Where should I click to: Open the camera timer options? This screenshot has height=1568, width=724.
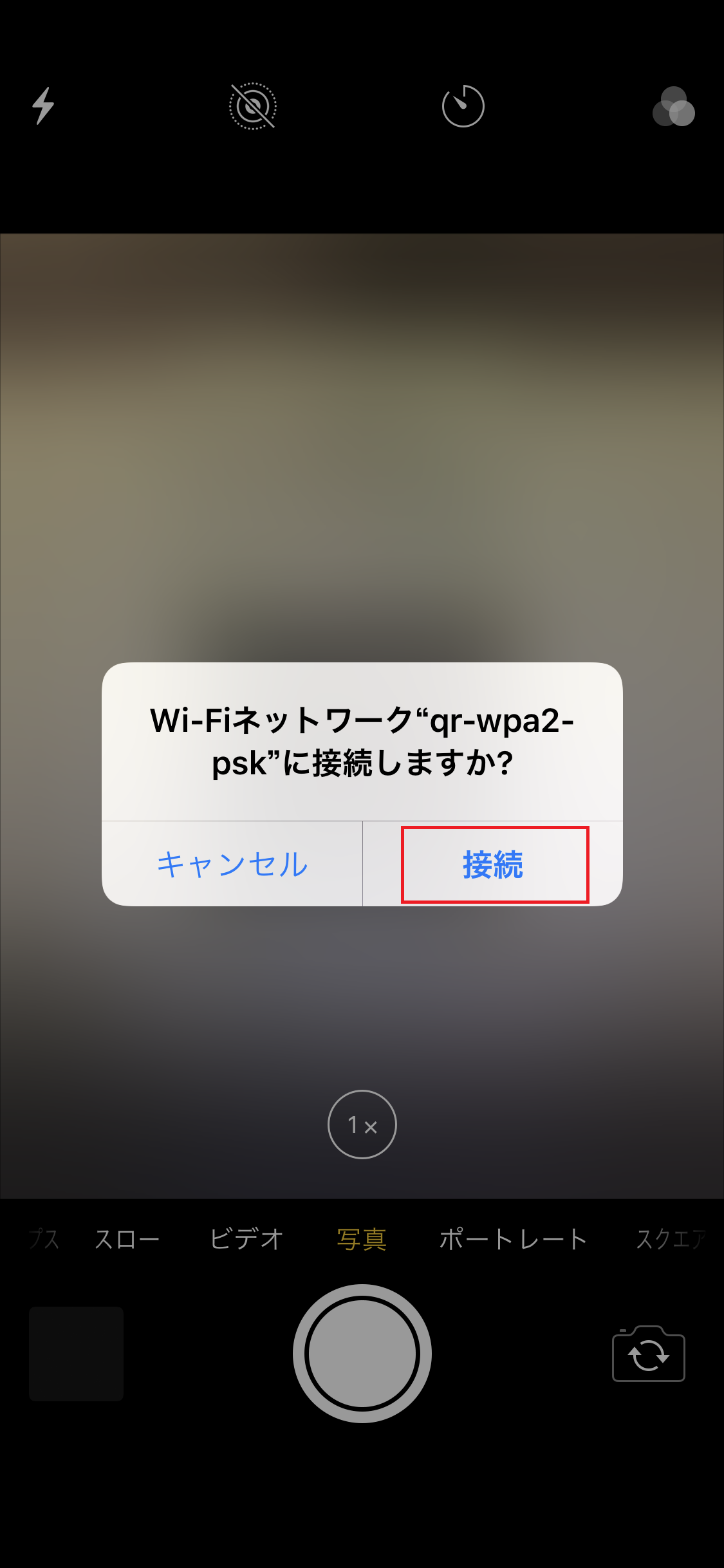coord(463,106)
